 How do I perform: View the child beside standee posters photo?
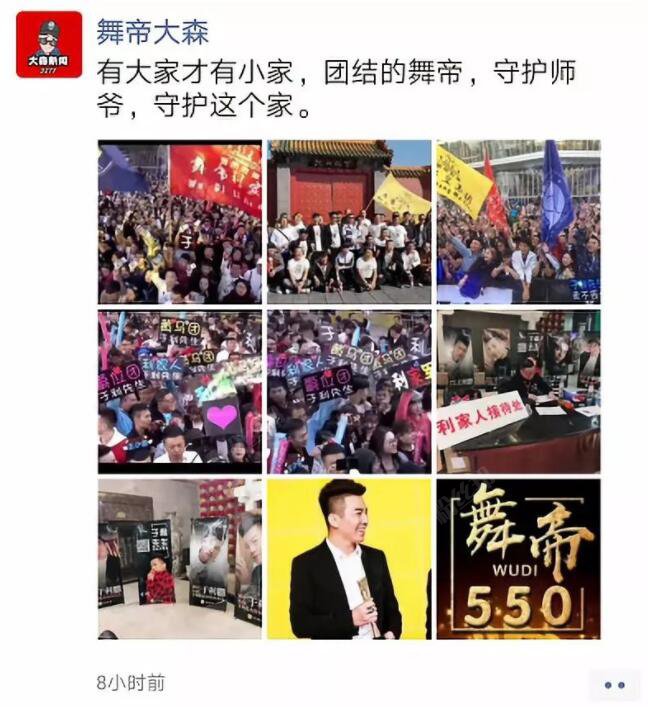[x=179, y=559]
